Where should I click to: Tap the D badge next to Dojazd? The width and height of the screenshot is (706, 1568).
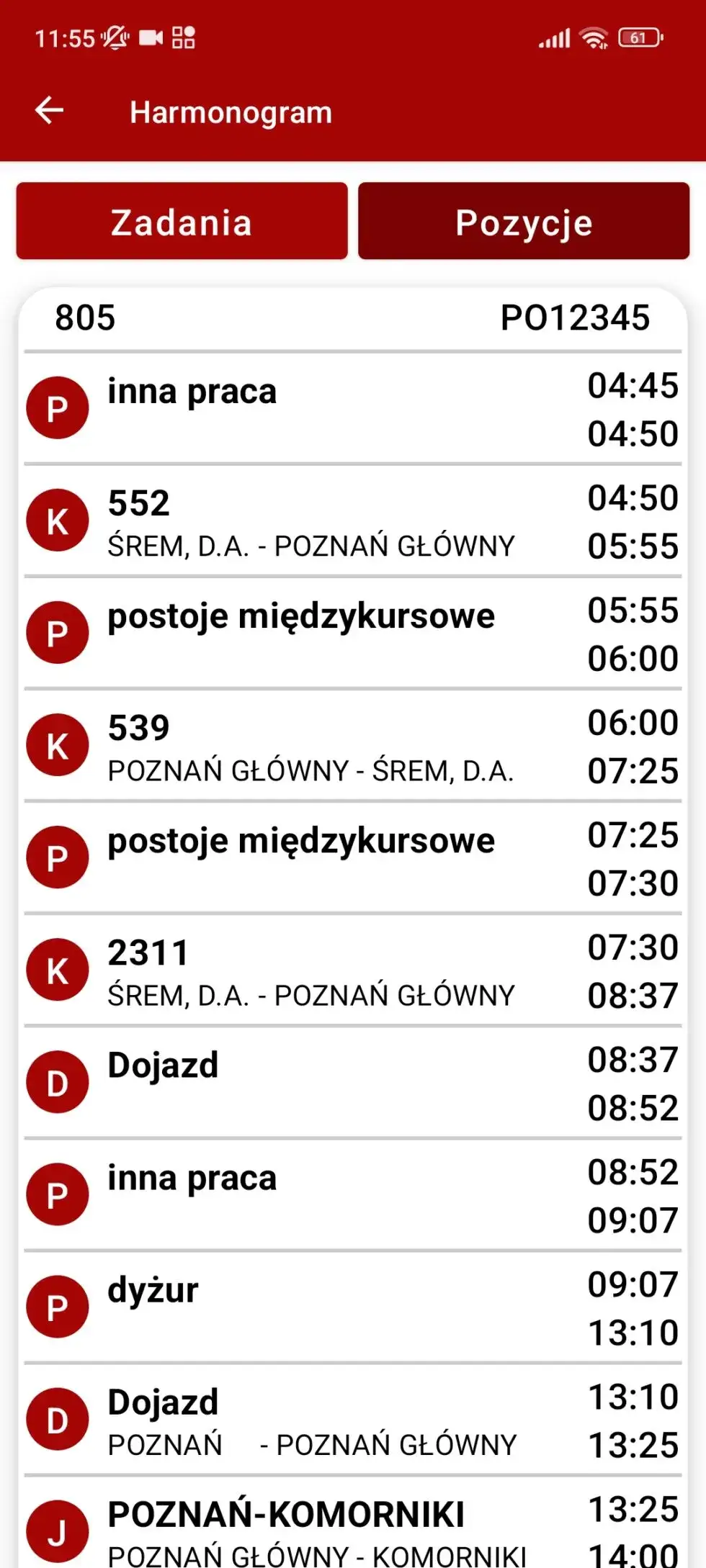coord(58,1082)
